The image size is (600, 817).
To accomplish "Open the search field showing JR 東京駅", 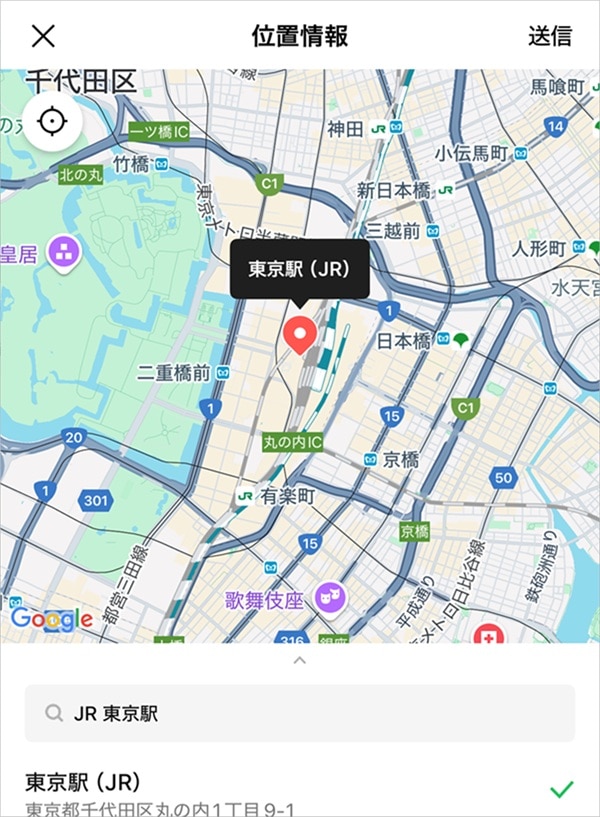I will [x=300, y=713].
